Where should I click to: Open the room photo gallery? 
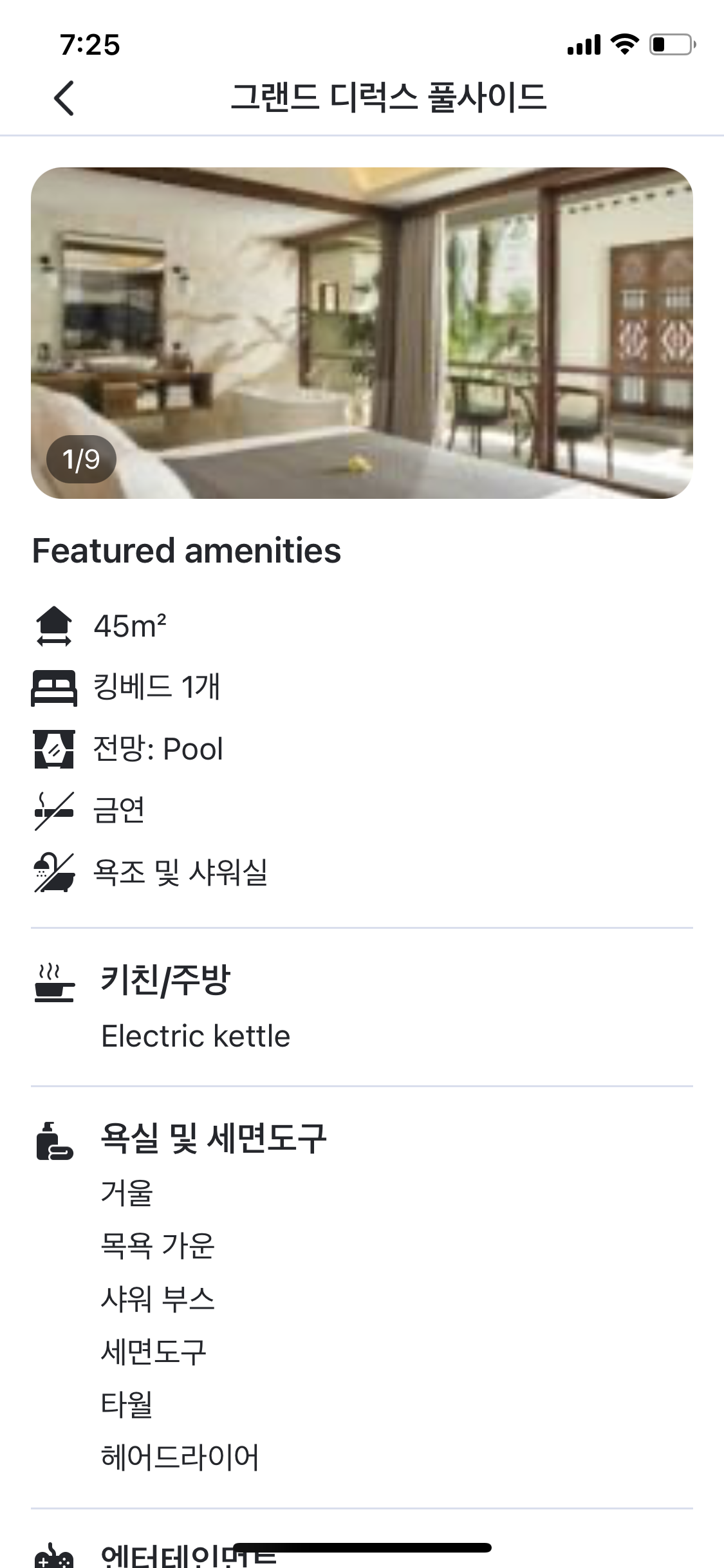tap(362, 333)
